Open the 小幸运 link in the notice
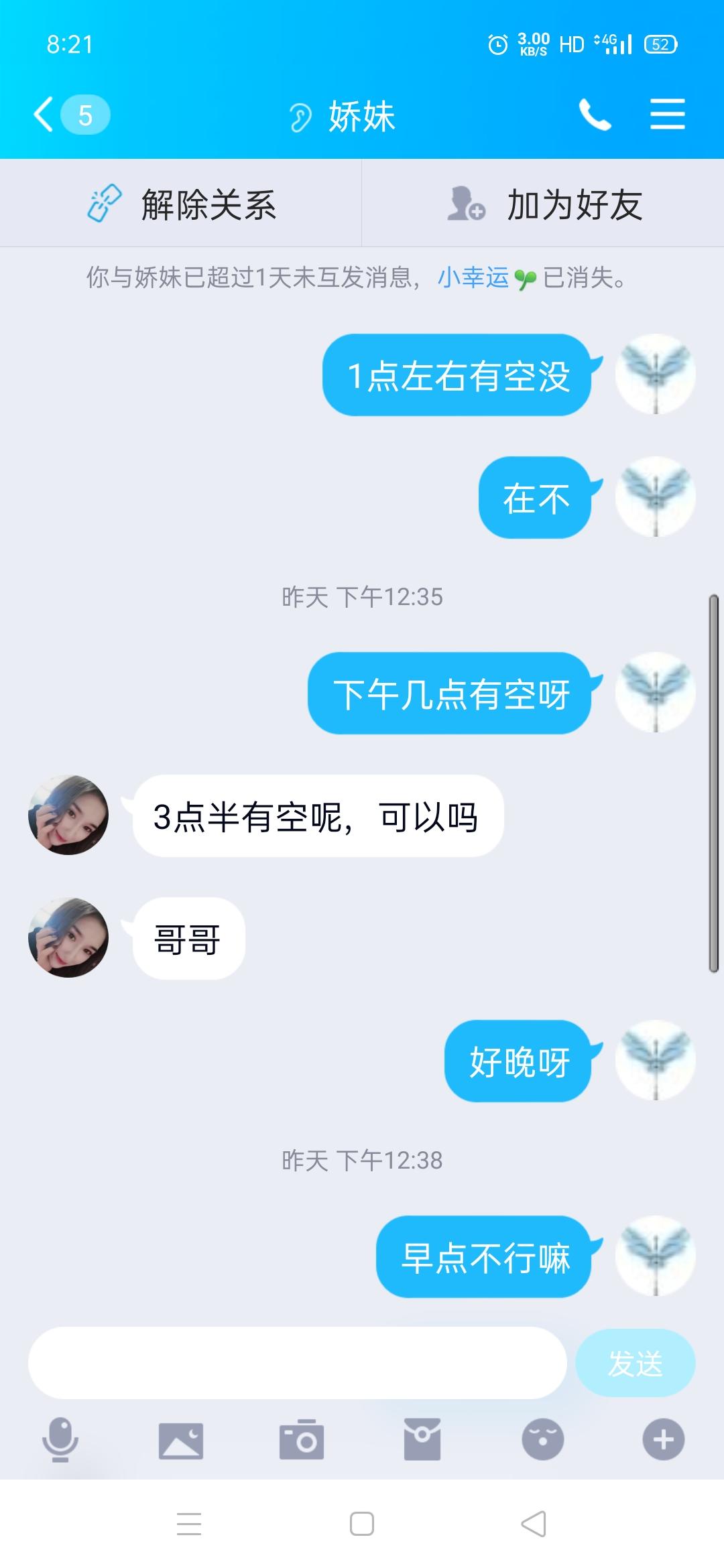The height and width of the screenshot is (1568, 724). coord(473,279)
